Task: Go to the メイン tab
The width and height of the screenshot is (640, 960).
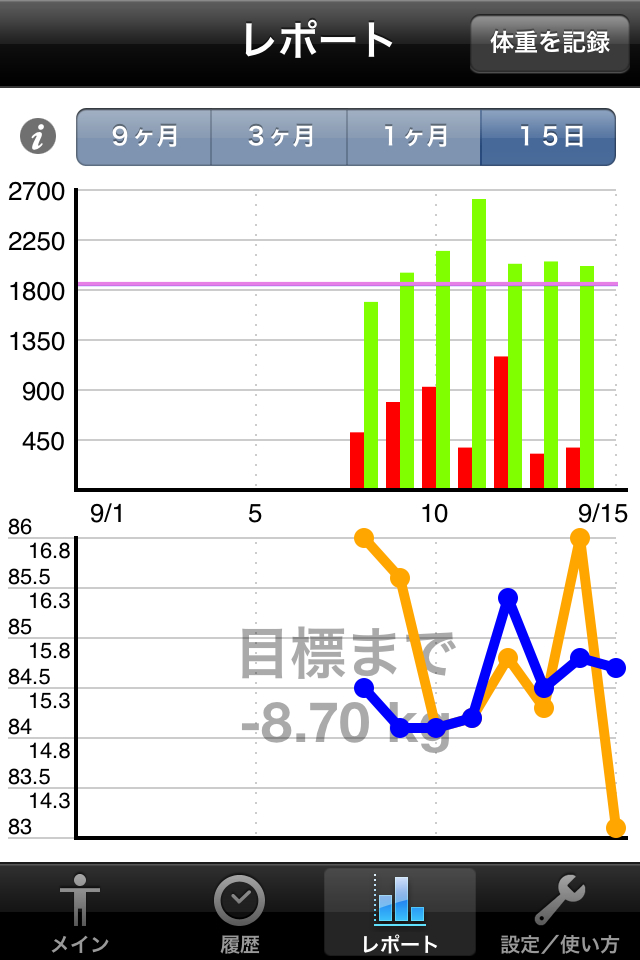Action: [80, 912]
